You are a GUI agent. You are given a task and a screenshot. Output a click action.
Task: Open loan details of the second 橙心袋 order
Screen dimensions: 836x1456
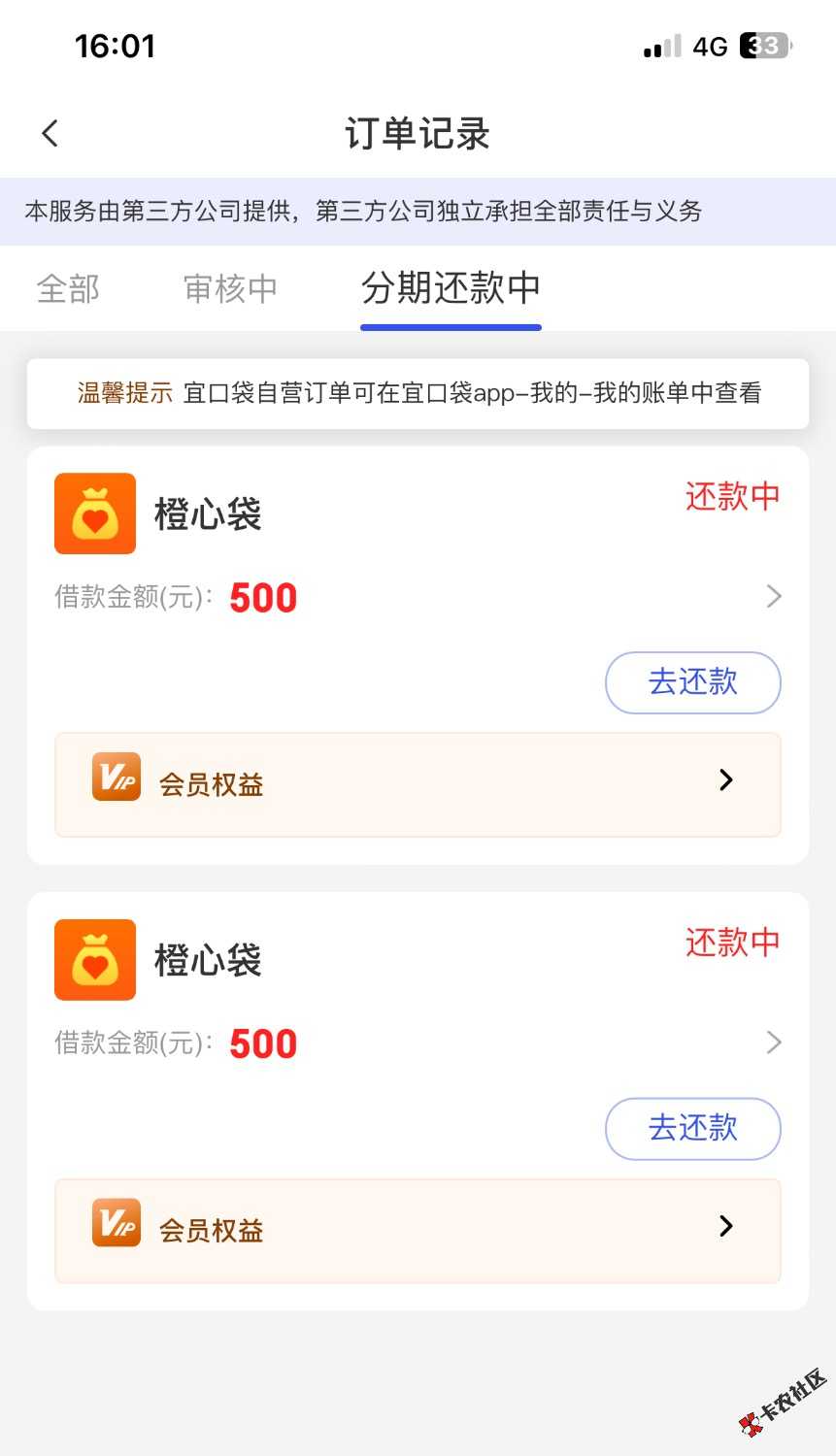(773, 1042)
